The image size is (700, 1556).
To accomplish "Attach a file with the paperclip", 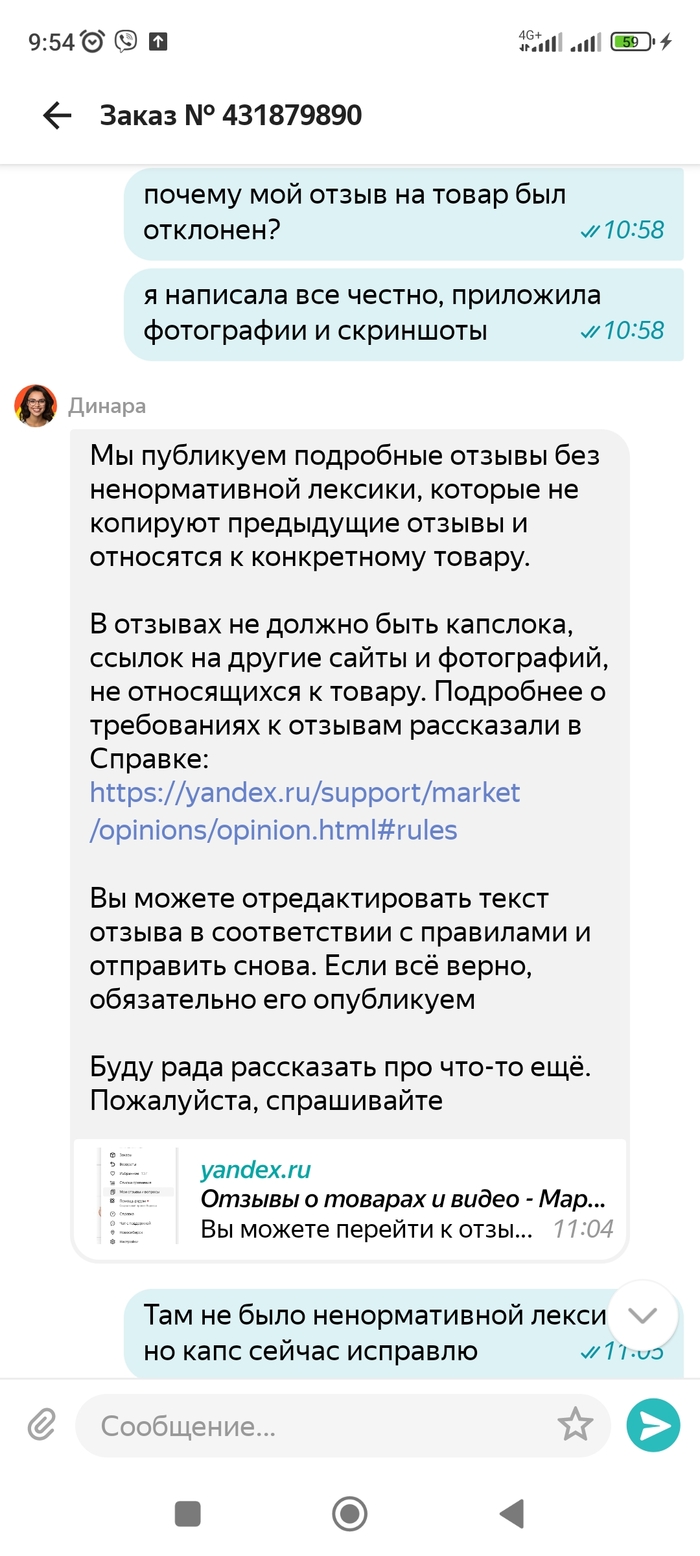I will (x=41, y=1424).
